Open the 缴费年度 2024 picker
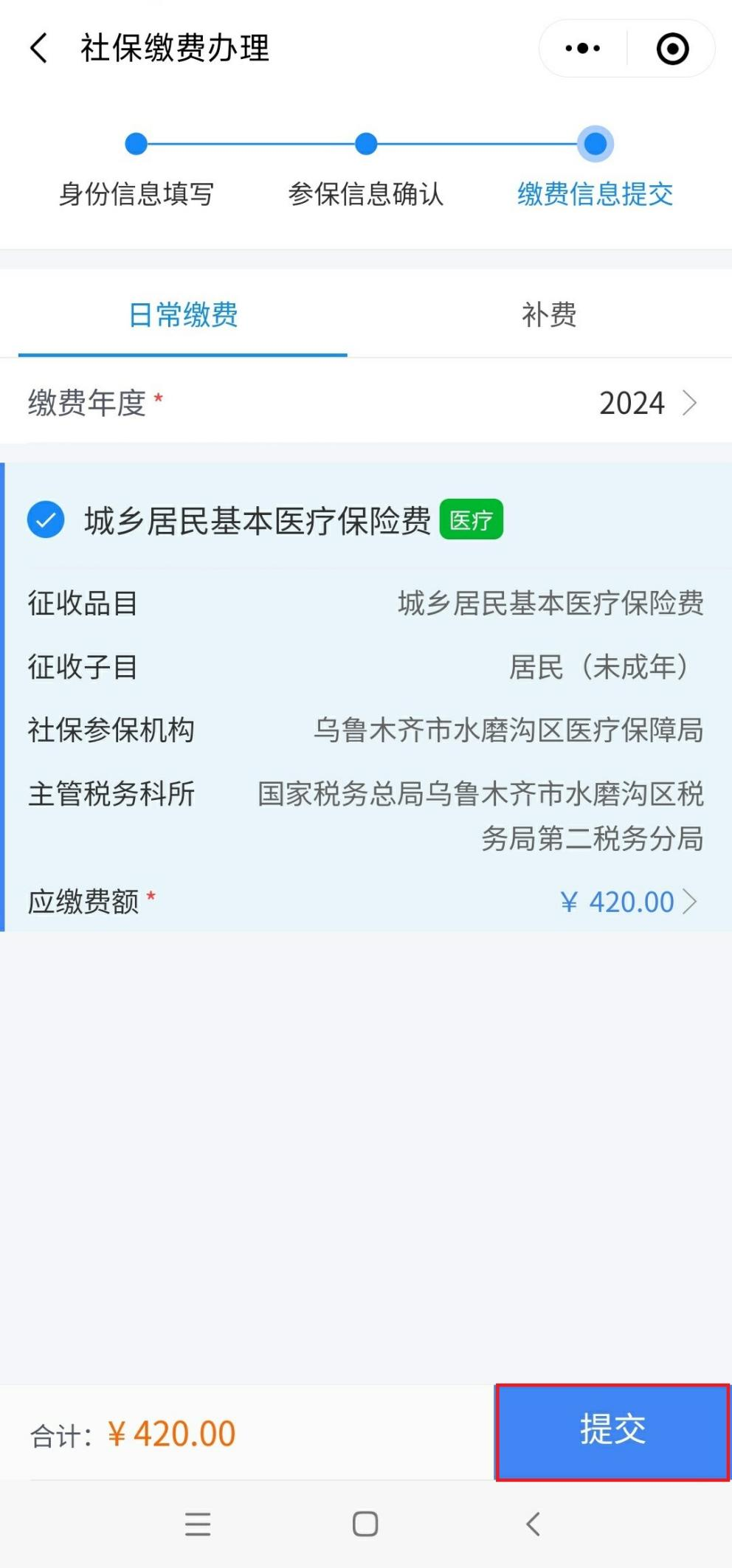732x1568 pixels. (366, 403)
